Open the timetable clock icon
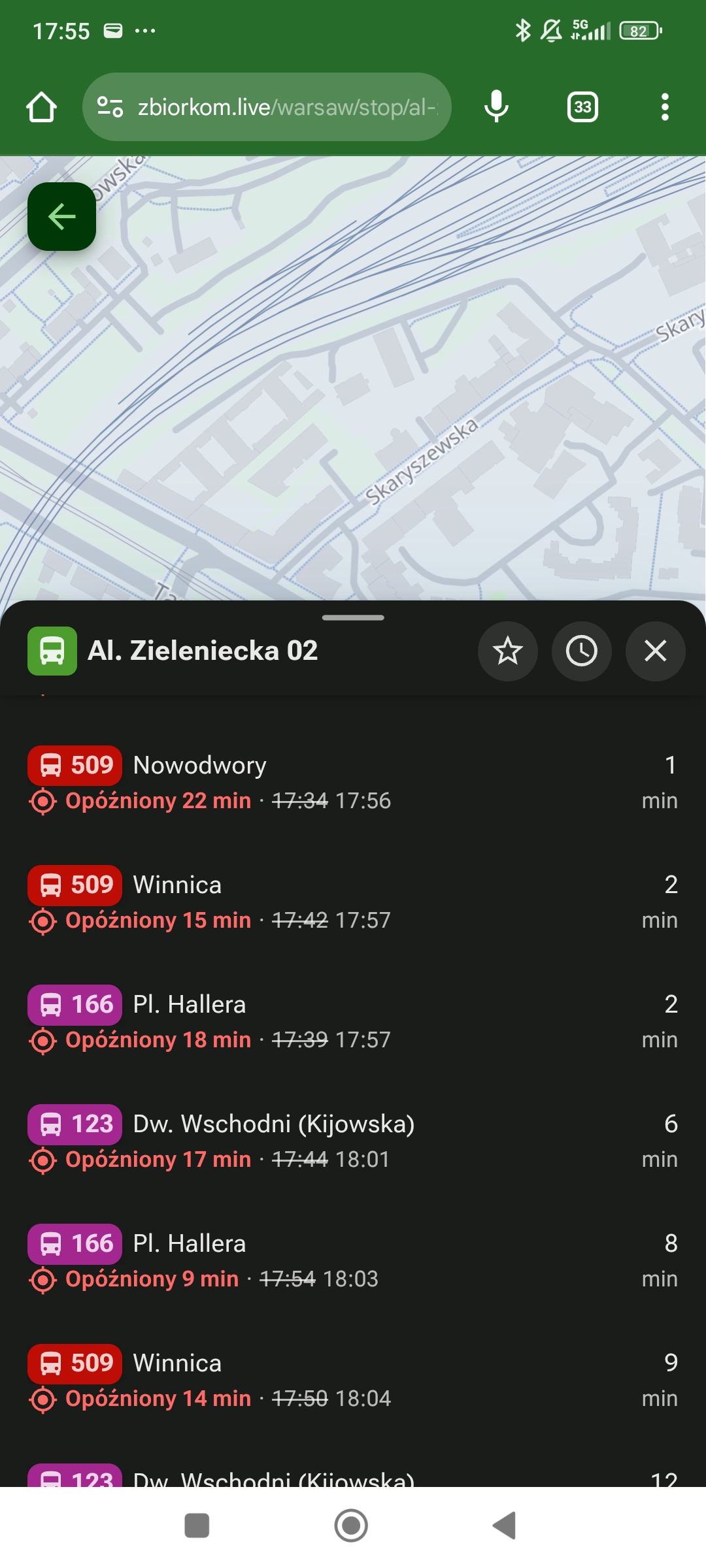This screenshot has width=706, height=1568. tap(581, 651)
